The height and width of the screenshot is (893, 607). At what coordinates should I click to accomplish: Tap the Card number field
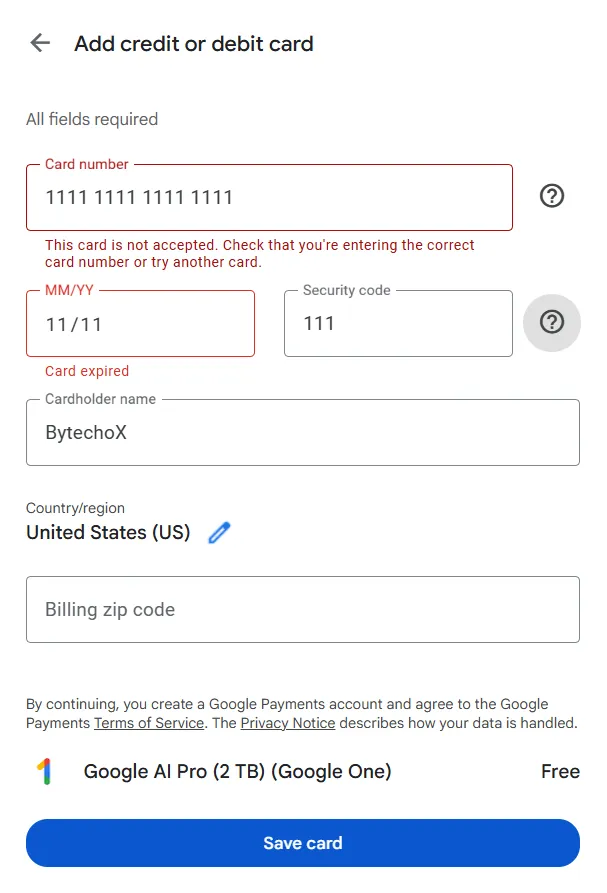[269, 198]
